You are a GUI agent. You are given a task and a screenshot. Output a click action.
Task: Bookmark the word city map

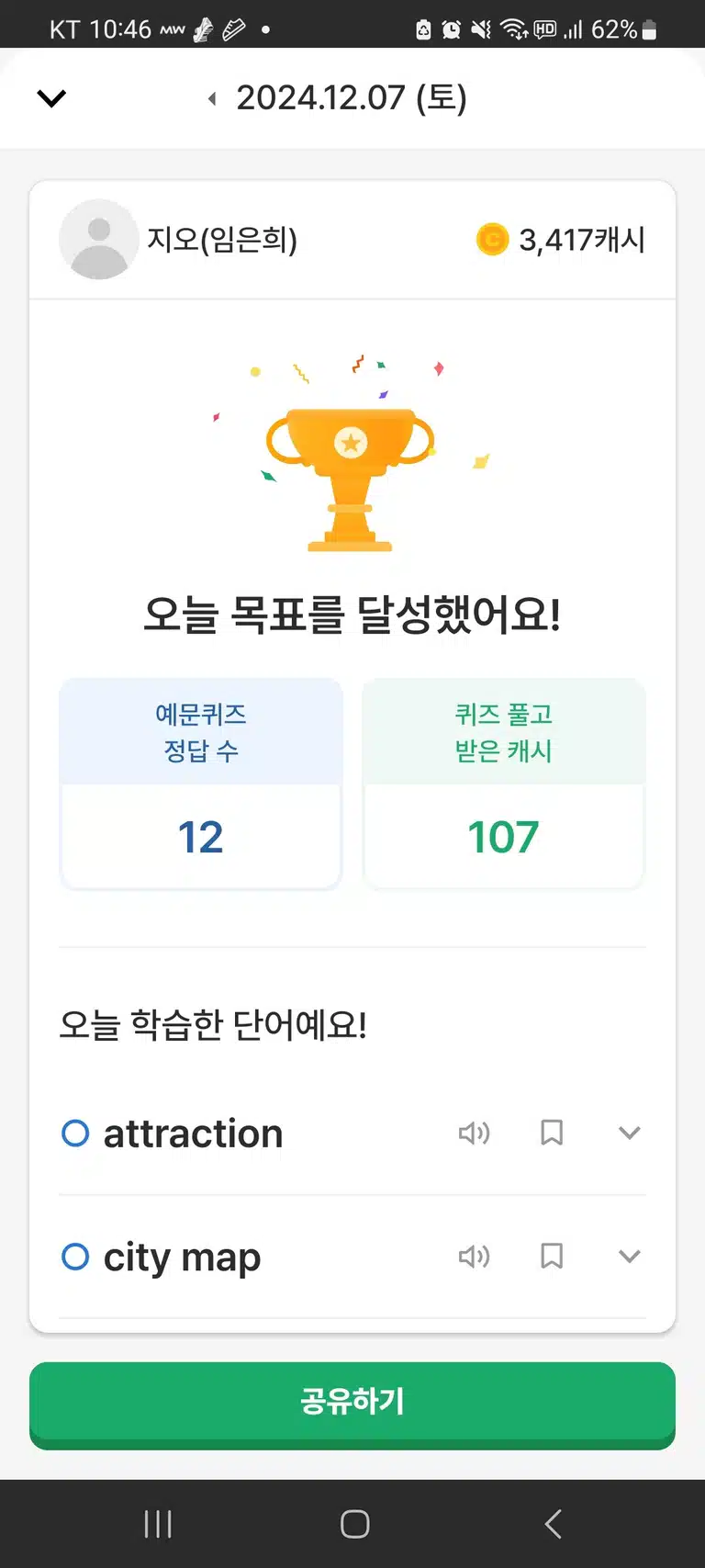click(552, 1256)
